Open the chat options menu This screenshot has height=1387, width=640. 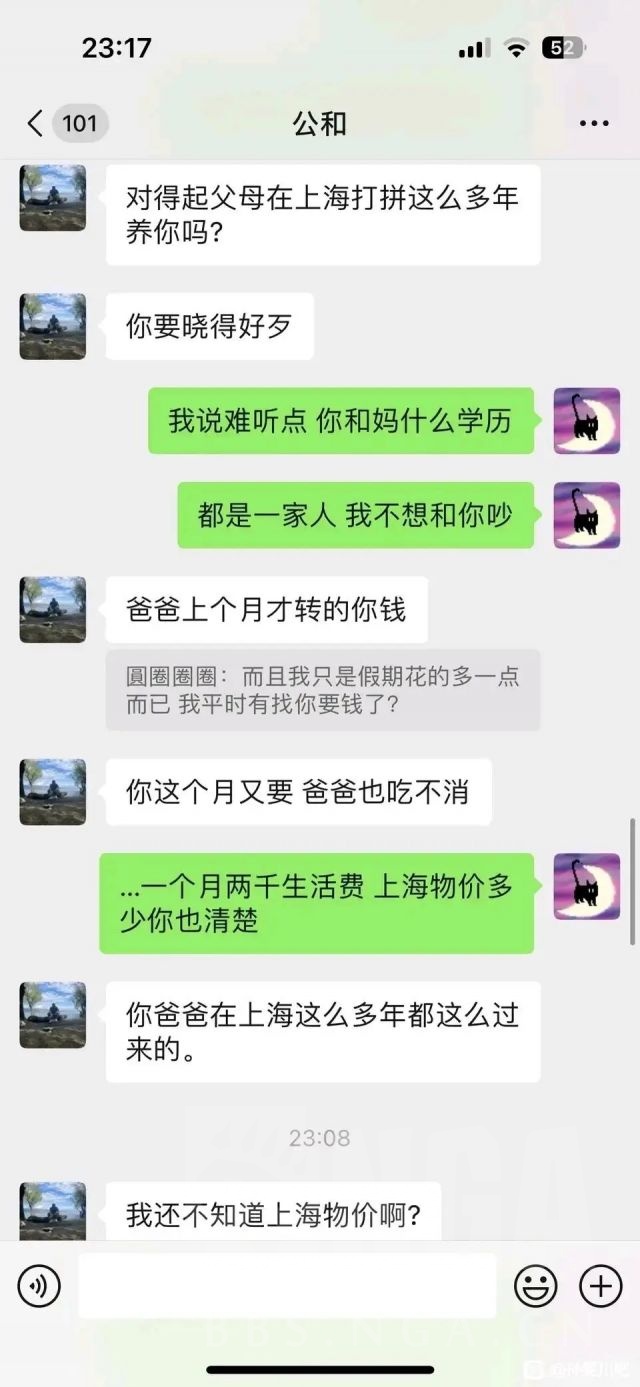coord(594,124)
